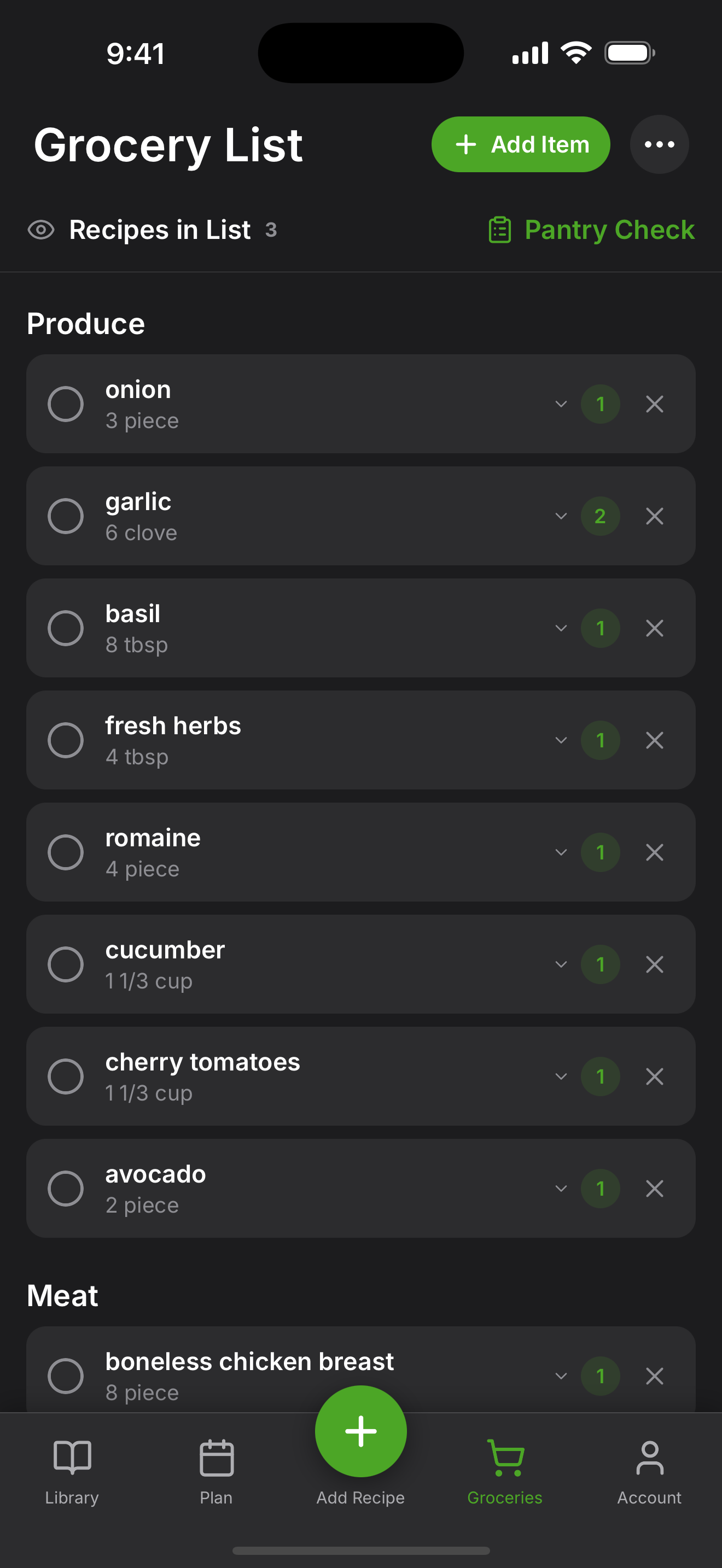Mark garlic as purchased
The image size is (722, 1568).
coord(65,516)
